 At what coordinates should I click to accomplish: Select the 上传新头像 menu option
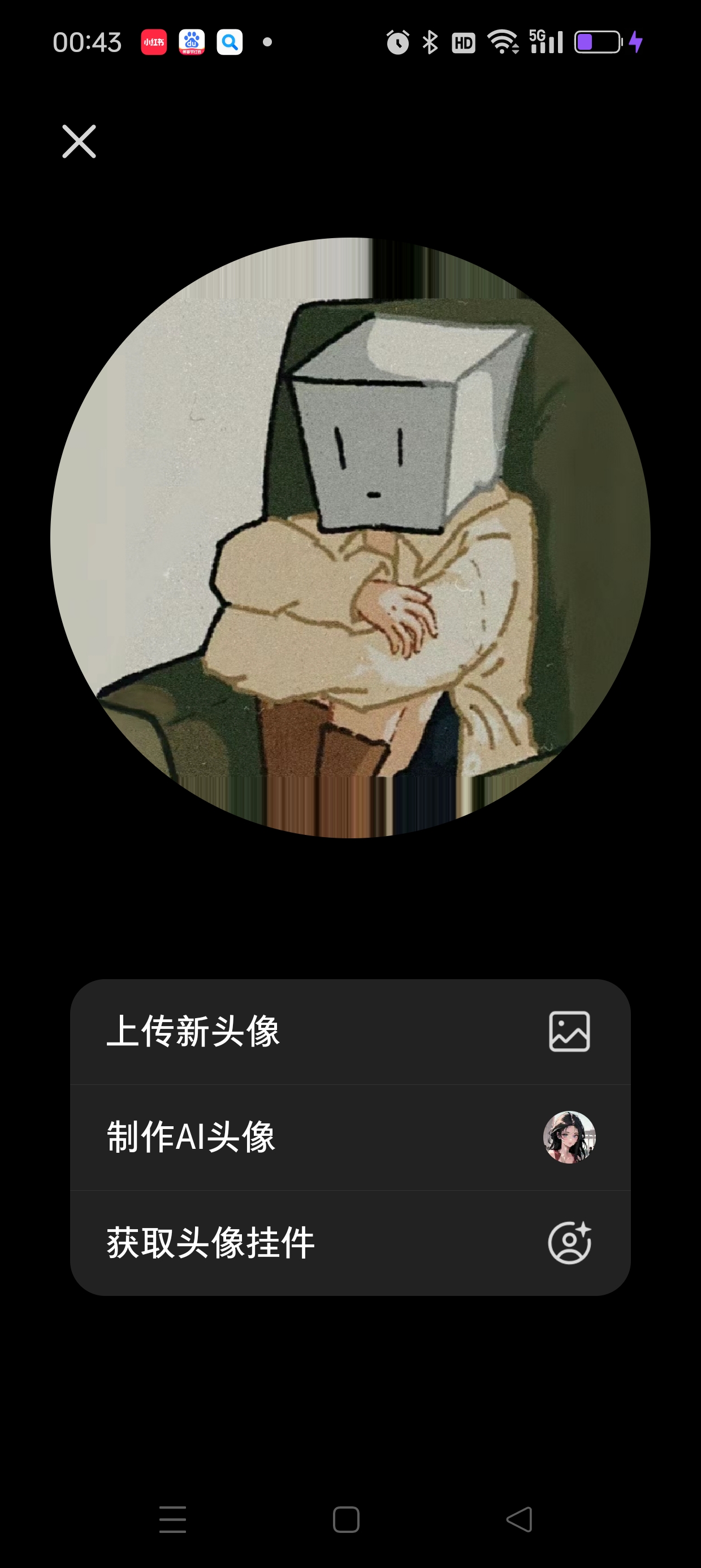coord(193,1031)
